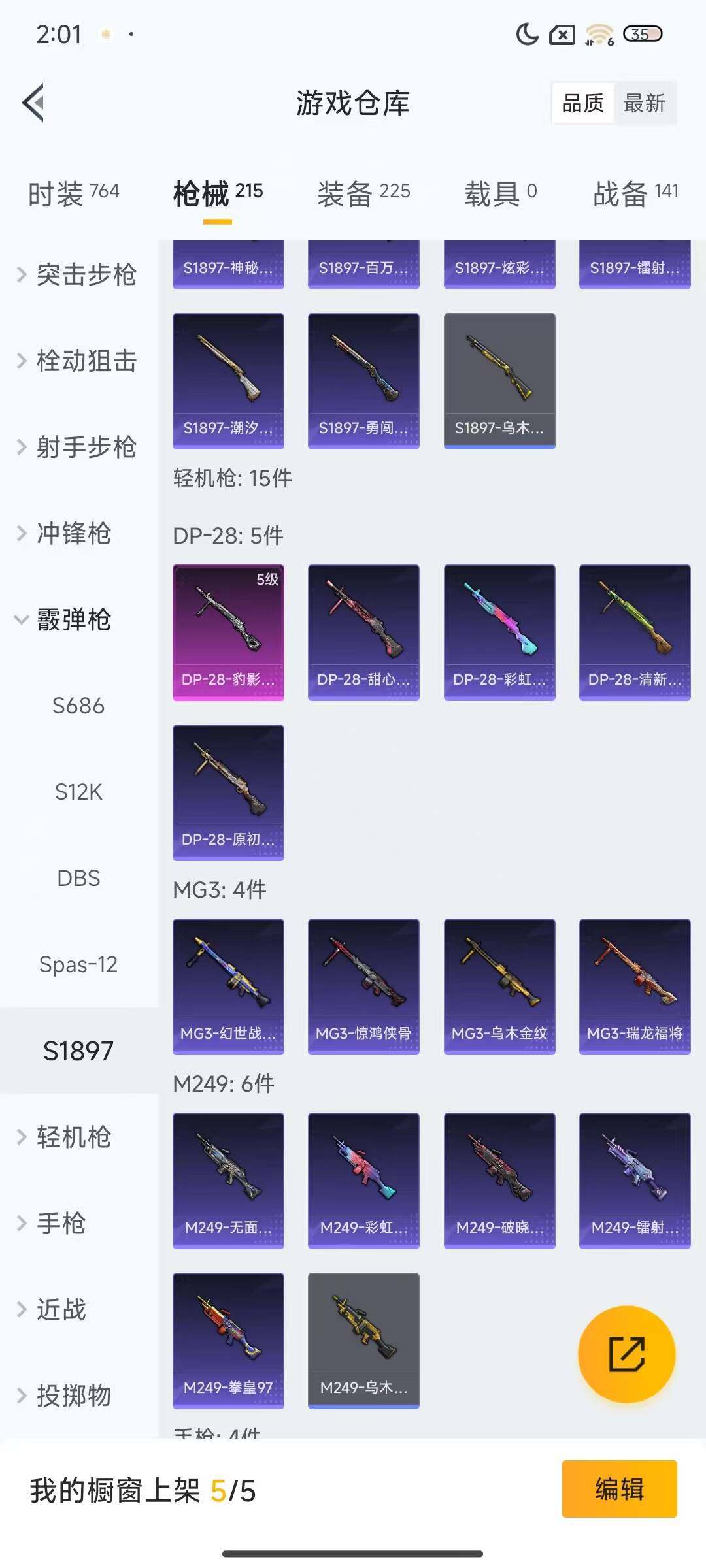The image size is (706, 1568).
Task: Sort by 最新
Action: point(644,103)
